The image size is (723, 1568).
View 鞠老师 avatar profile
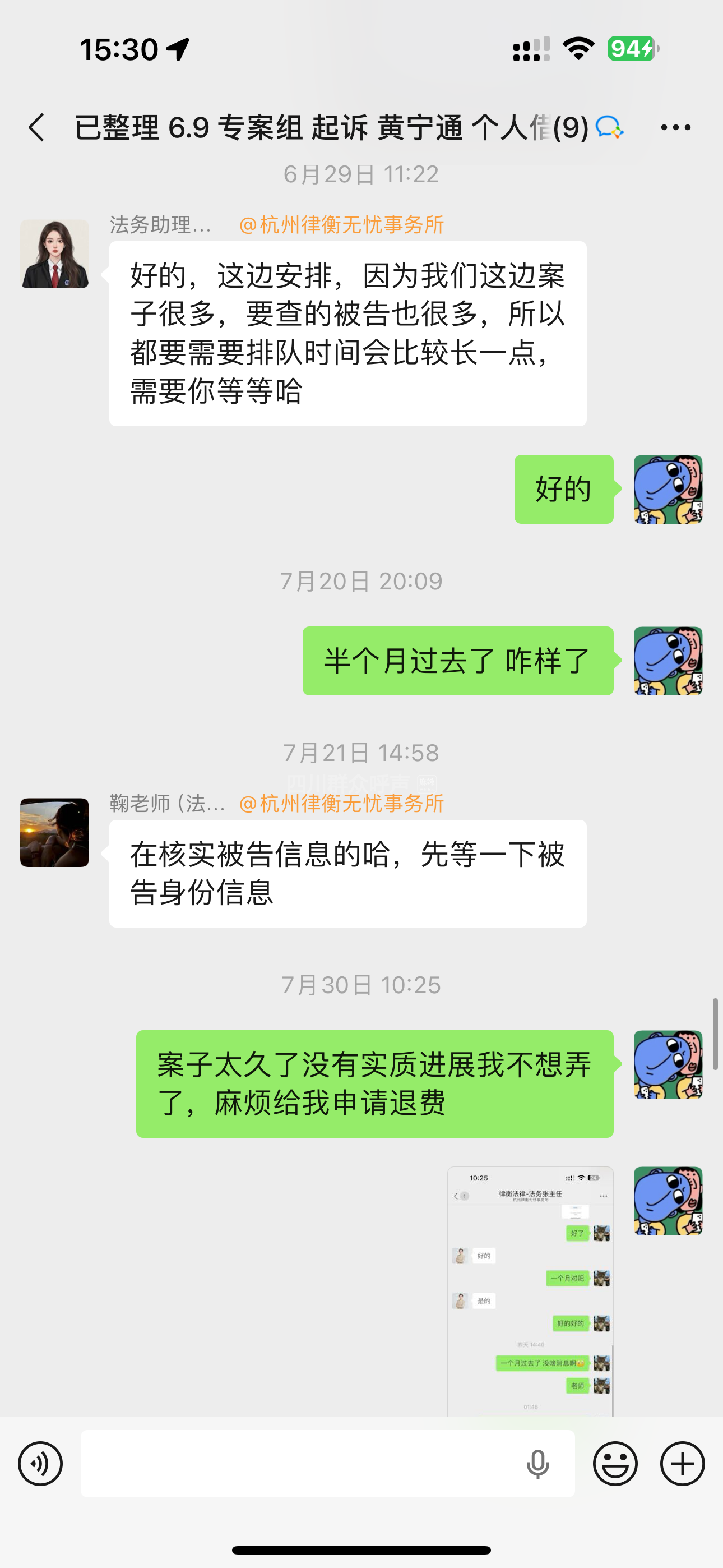55,832
